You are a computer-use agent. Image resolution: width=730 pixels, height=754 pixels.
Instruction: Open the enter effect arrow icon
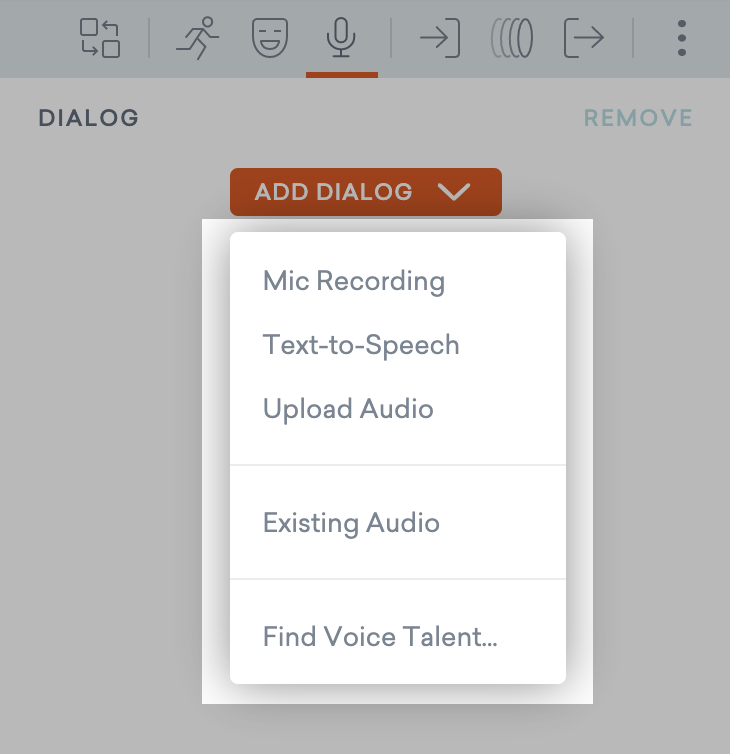tap(440, 38)
